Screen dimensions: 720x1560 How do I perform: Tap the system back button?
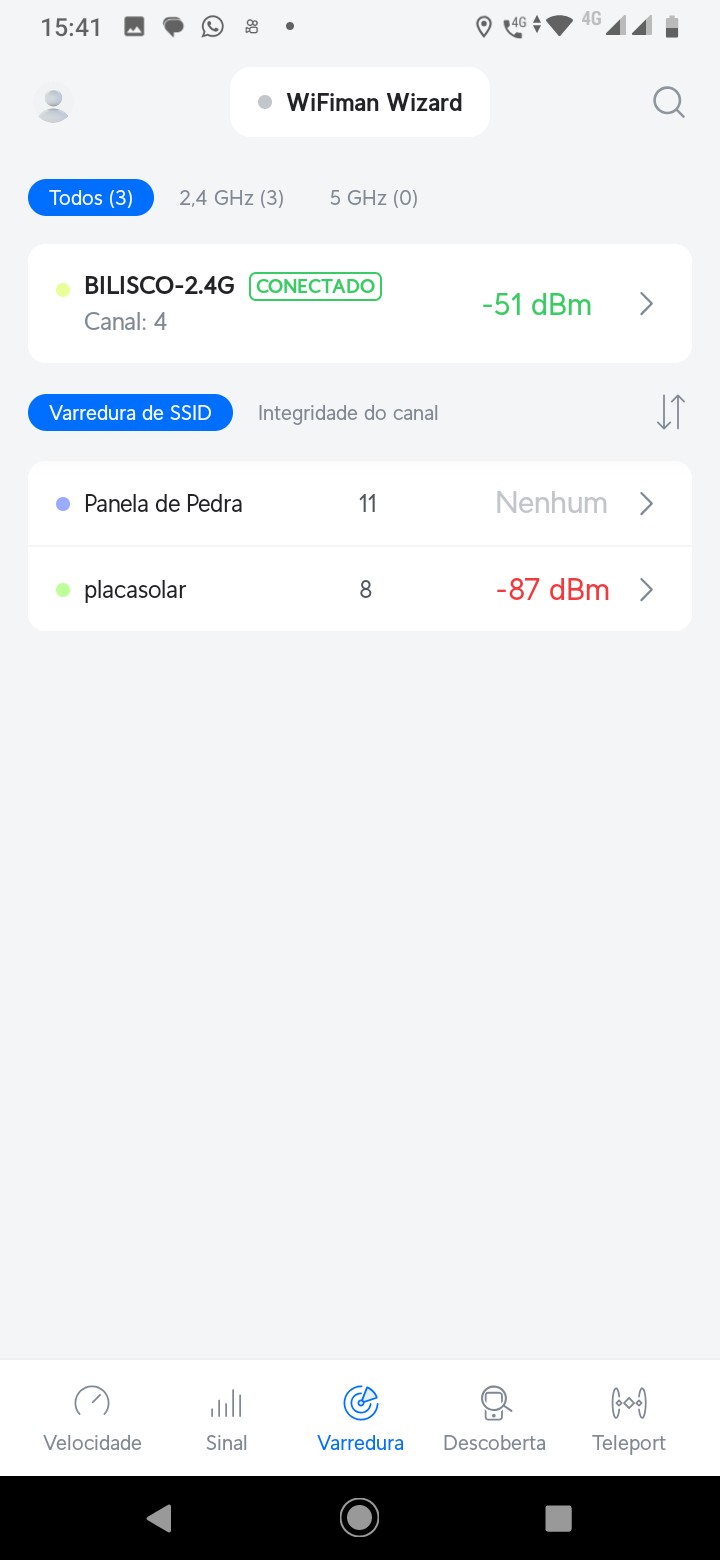159,1518
